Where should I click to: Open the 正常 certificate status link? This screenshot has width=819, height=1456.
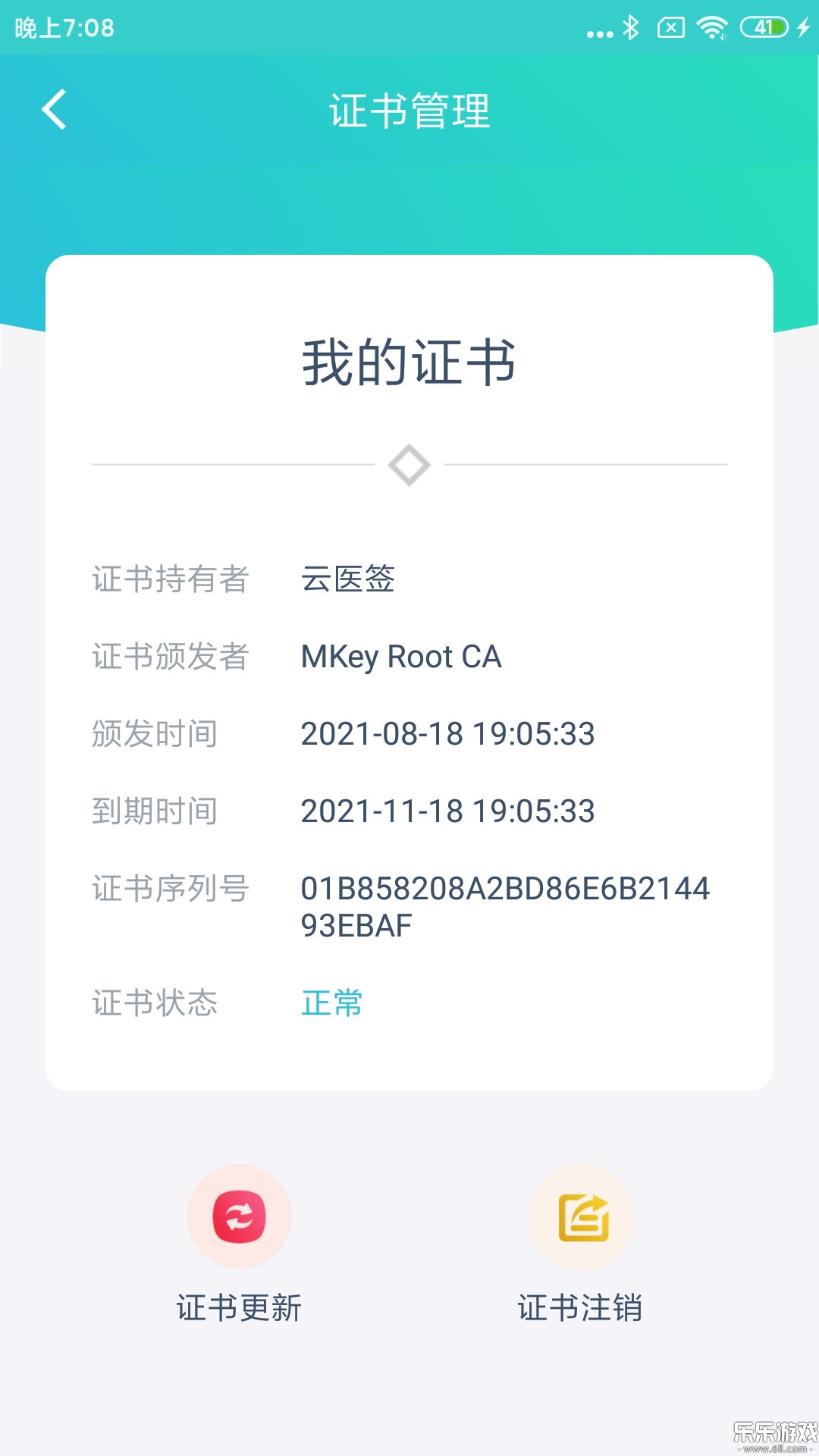[331, 1003]
